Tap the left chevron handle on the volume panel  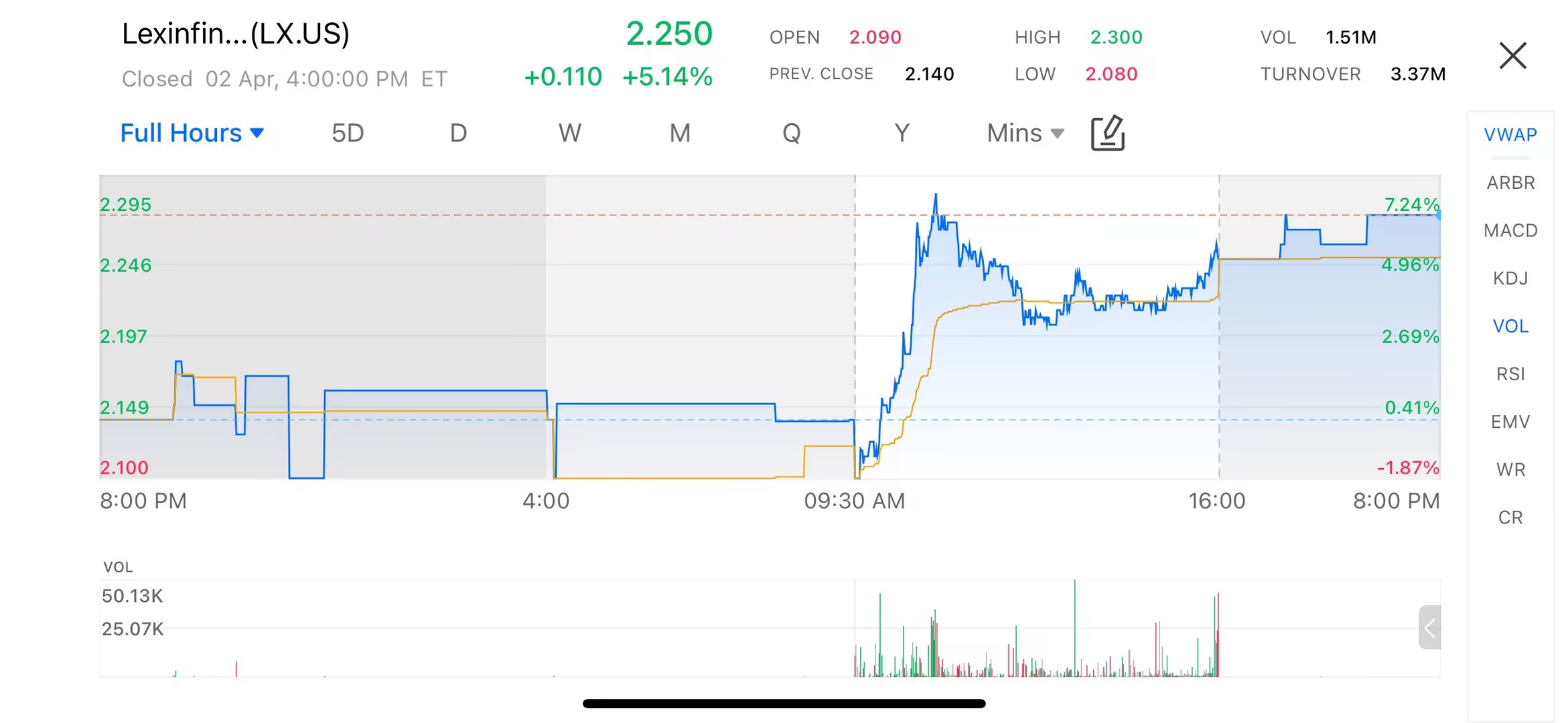pyautogui.click(x=1429, y=628)
